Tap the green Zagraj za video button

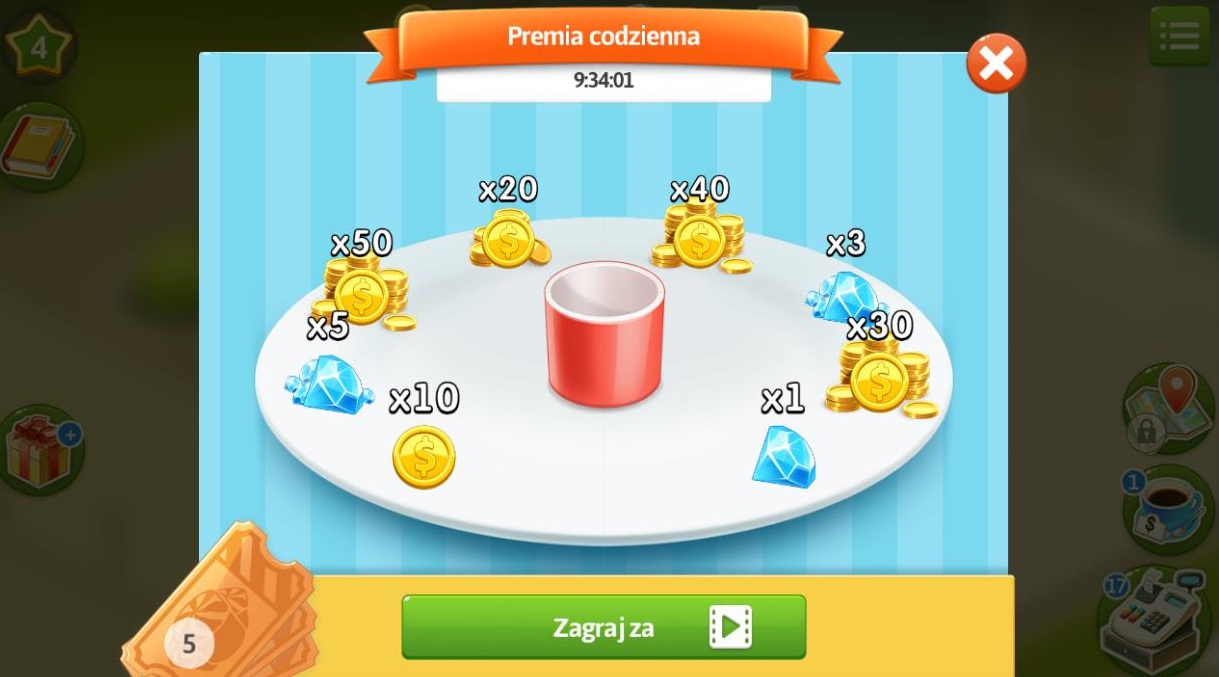[603, 627]
